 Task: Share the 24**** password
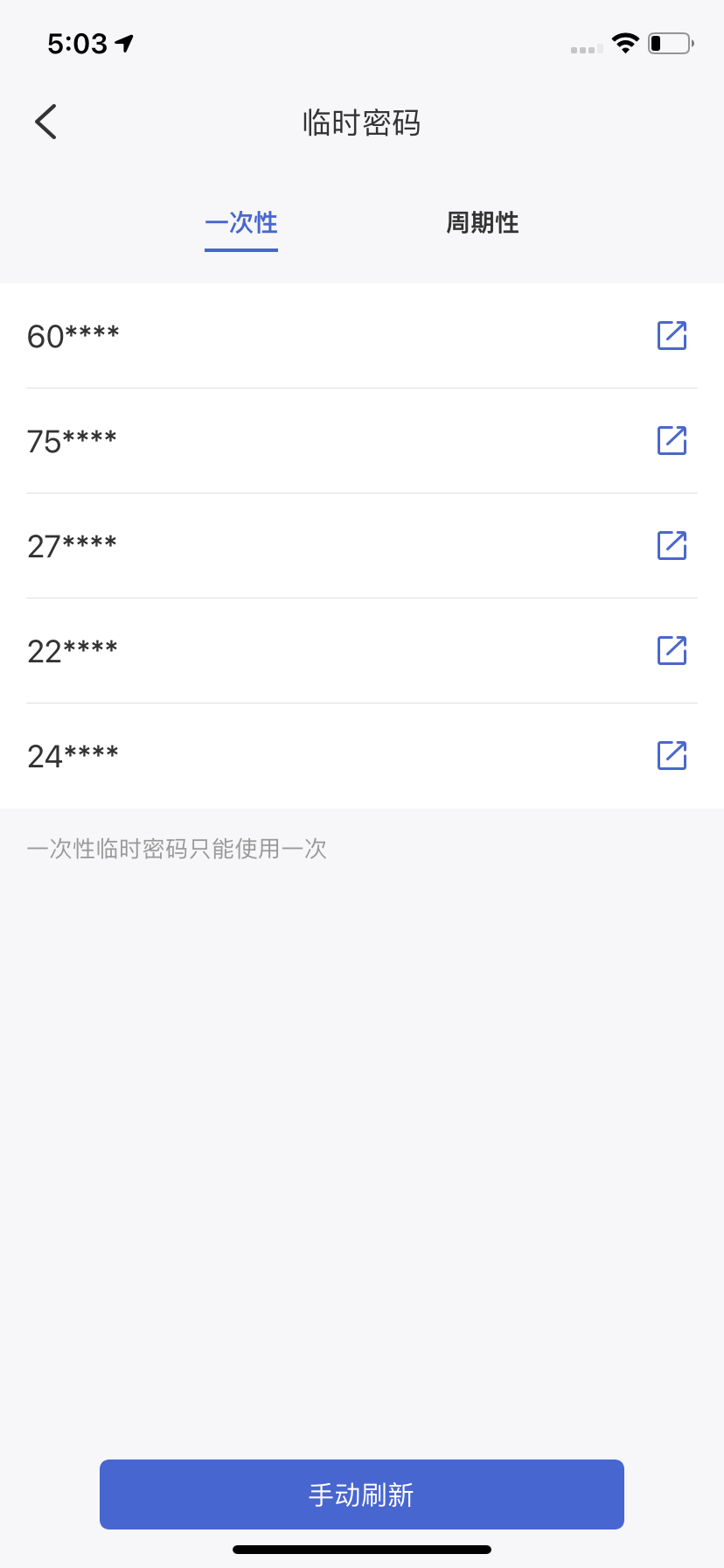[672, 755]
